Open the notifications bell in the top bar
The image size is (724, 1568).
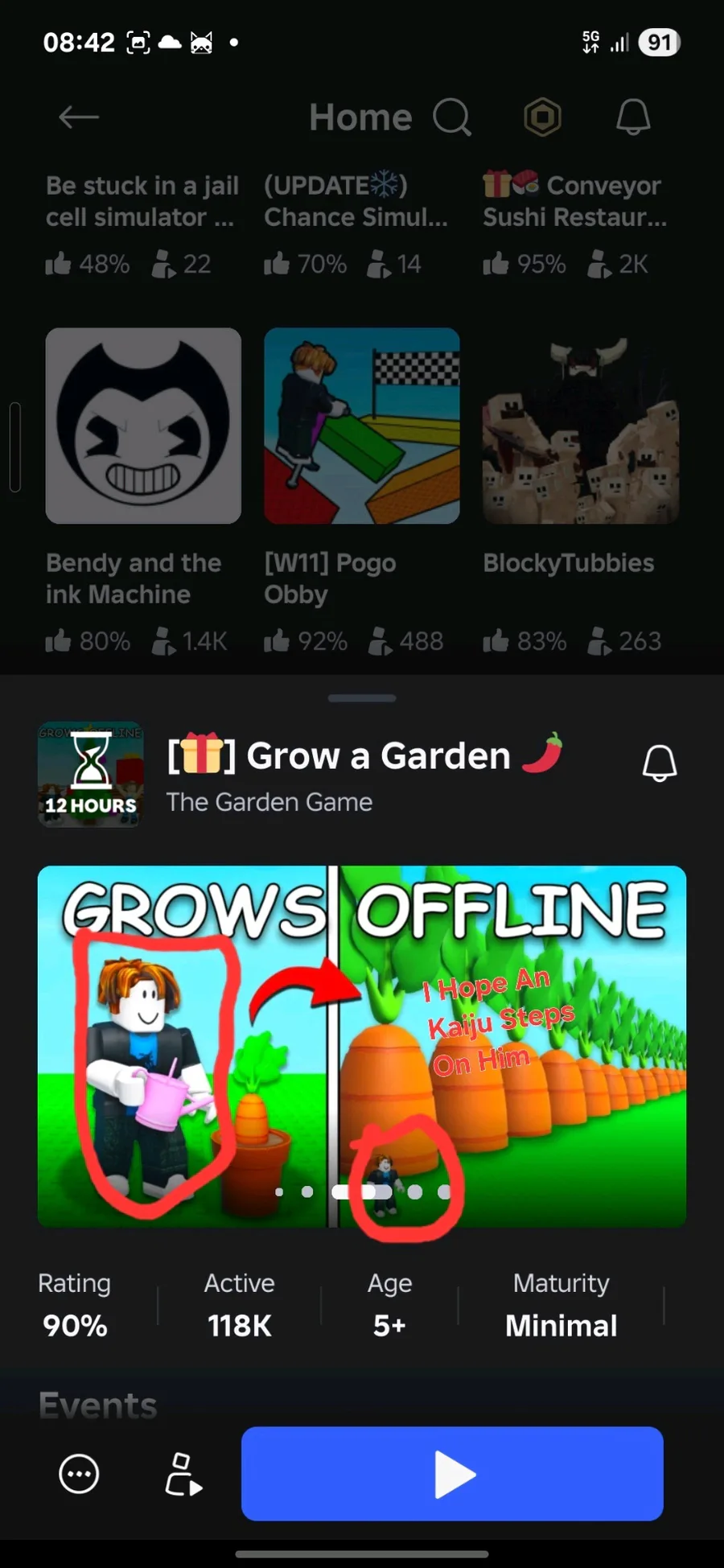pos(633,117)
